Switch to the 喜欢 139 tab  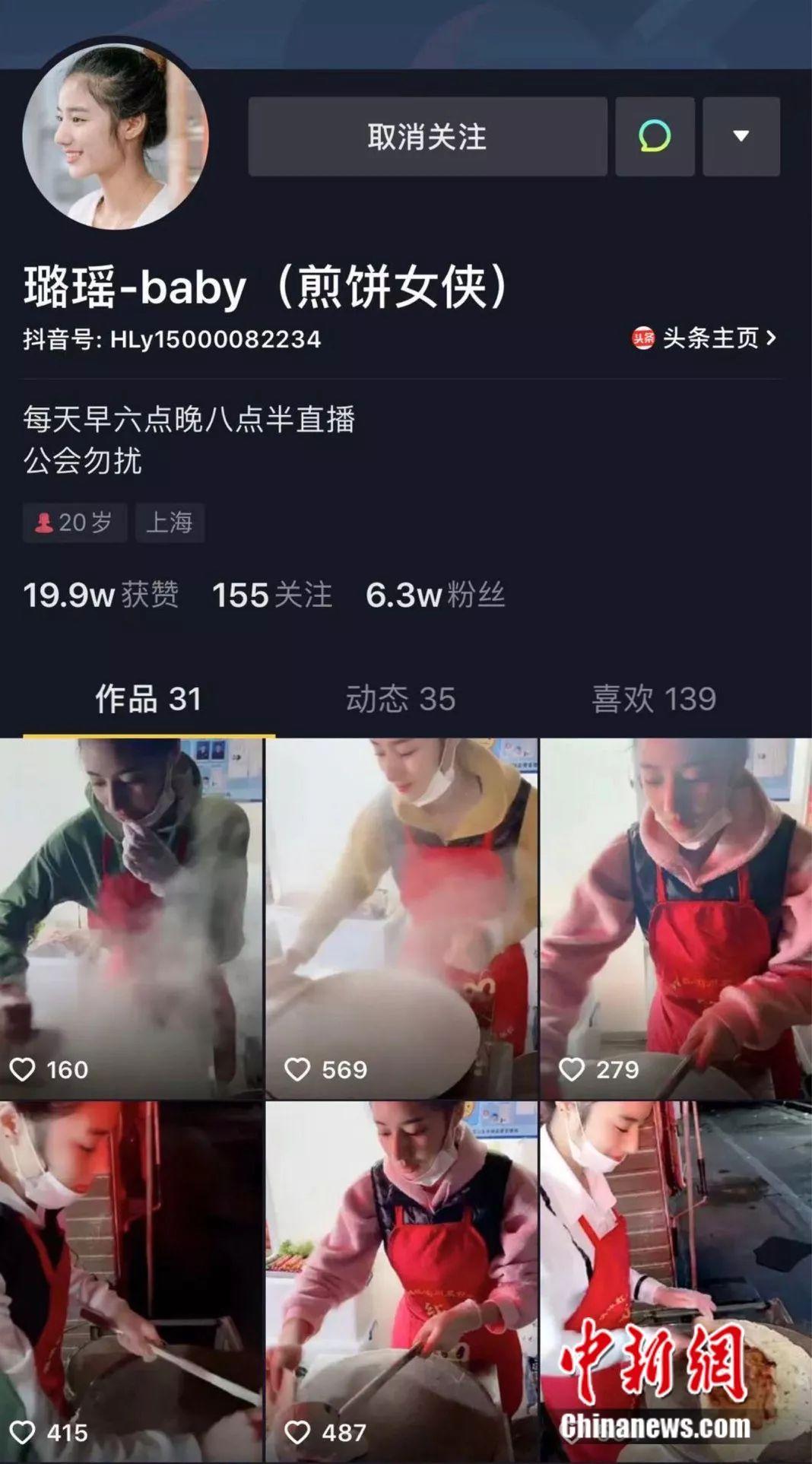[x=654, y=698]
